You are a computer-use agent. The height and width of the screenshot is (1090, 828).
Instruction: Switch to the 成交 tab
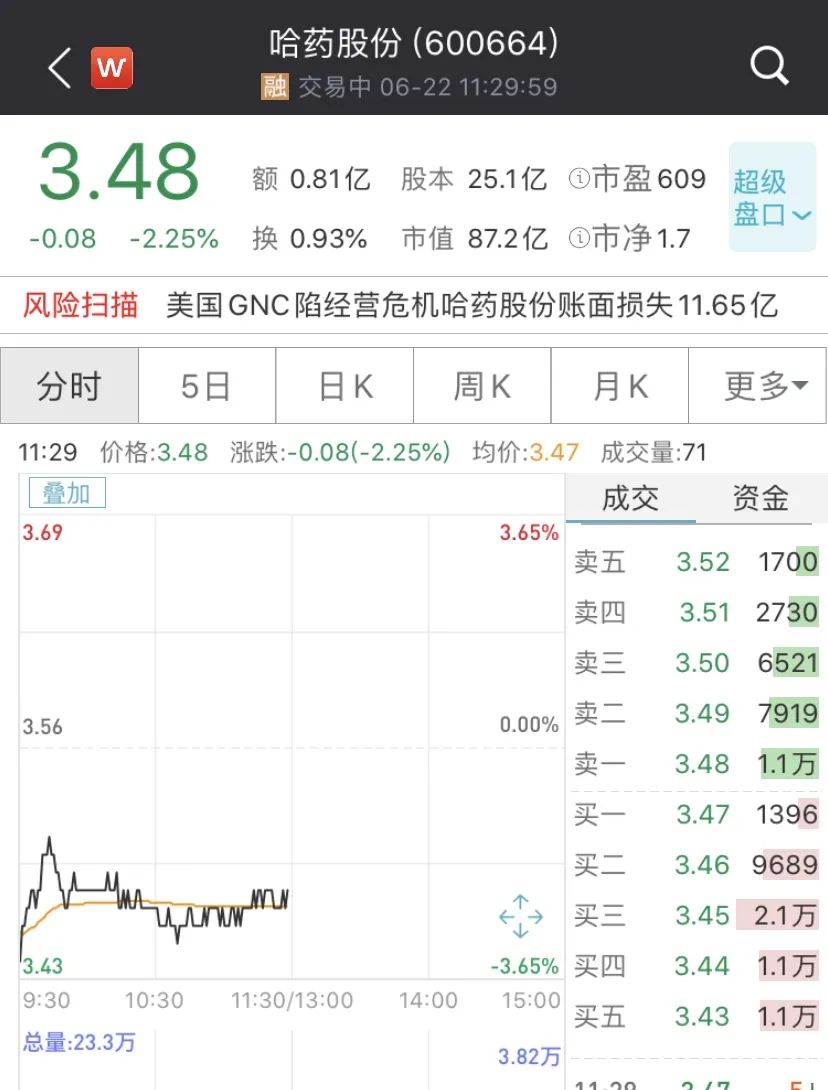tap(630, 498)
